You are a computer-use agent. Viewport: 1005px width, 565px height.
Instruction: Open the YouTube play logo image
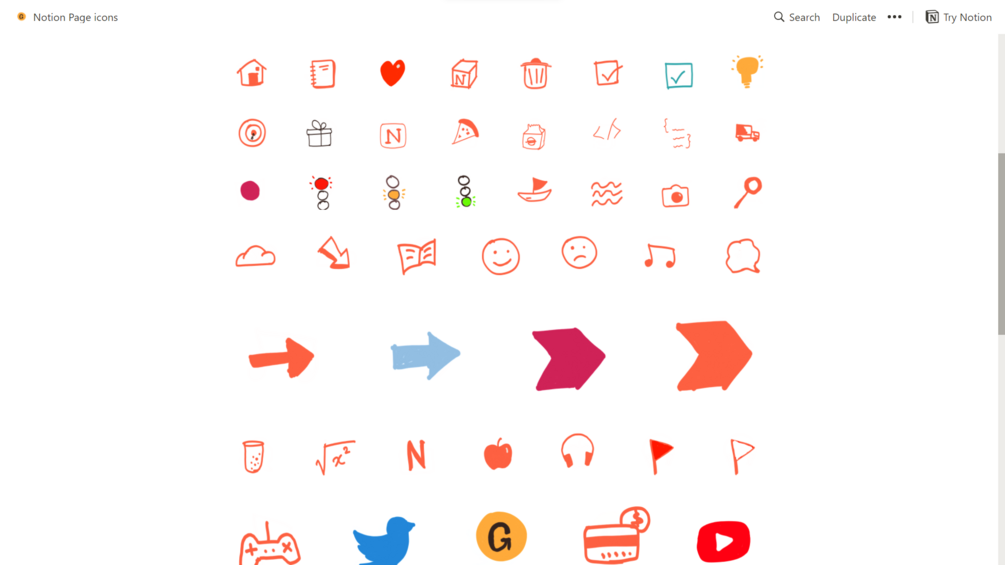point(723,542)
